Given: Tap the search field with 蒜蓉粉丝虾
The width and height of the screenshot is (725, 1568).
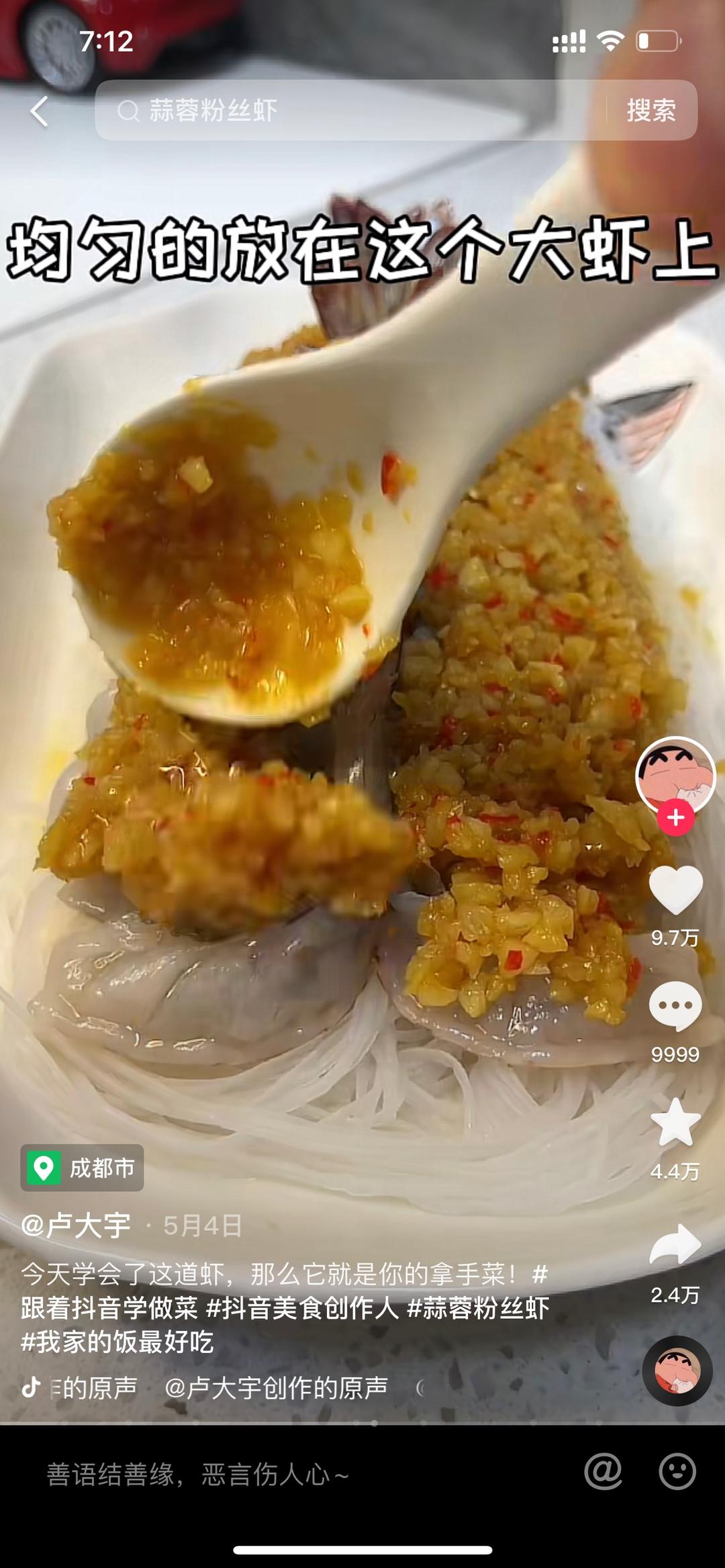Looking at the screenshot, I should pyautogui.click(x=349, y=111).
